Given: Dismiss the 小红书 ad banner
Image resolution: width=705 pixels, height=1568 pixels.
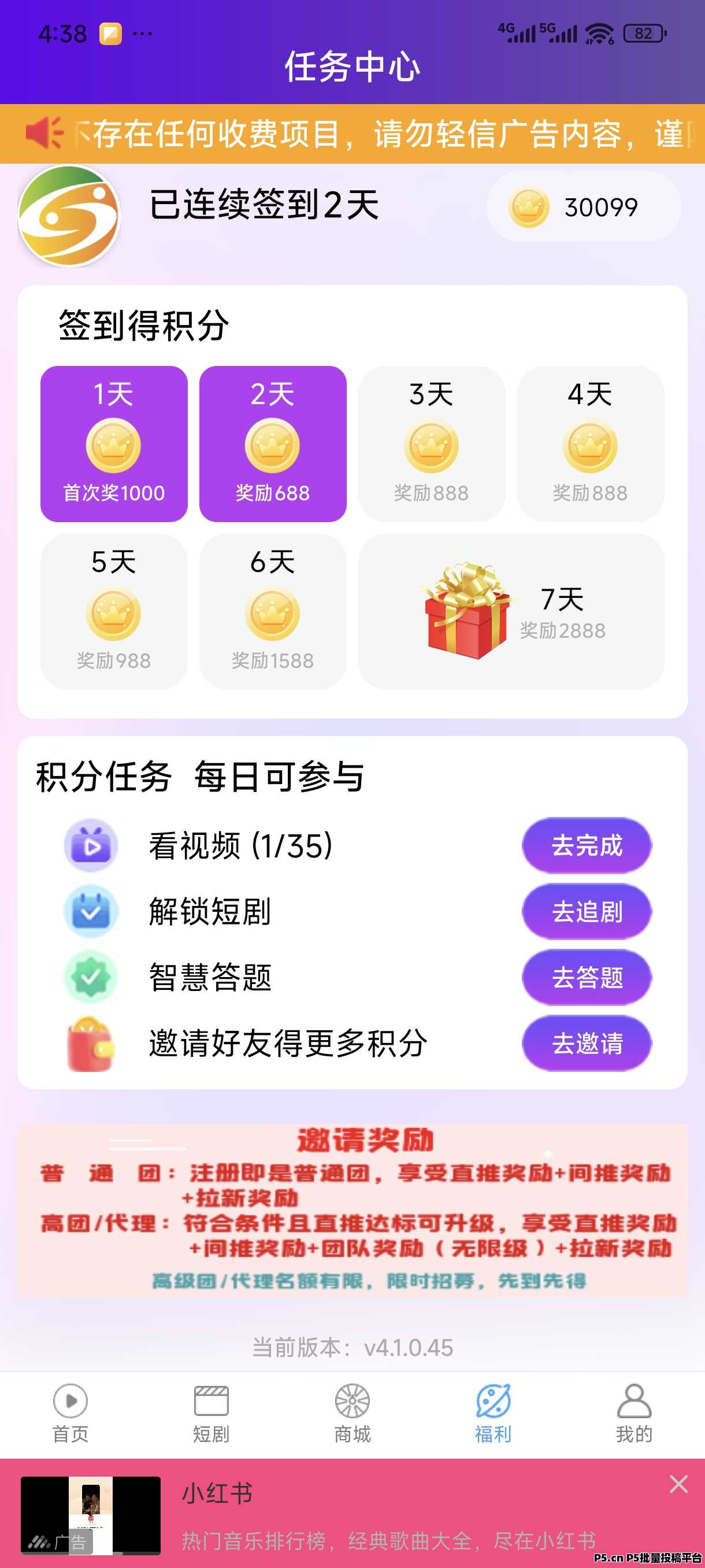Looking at the screenshot, I should pos(679,1484).
